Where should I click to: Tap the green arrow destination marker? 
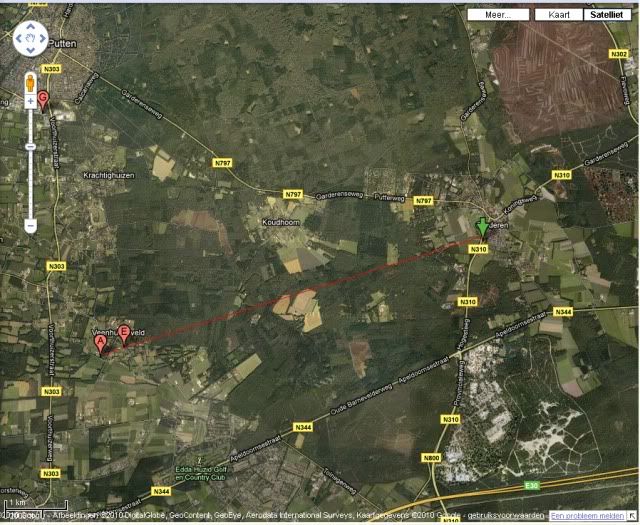pos(483,226)
